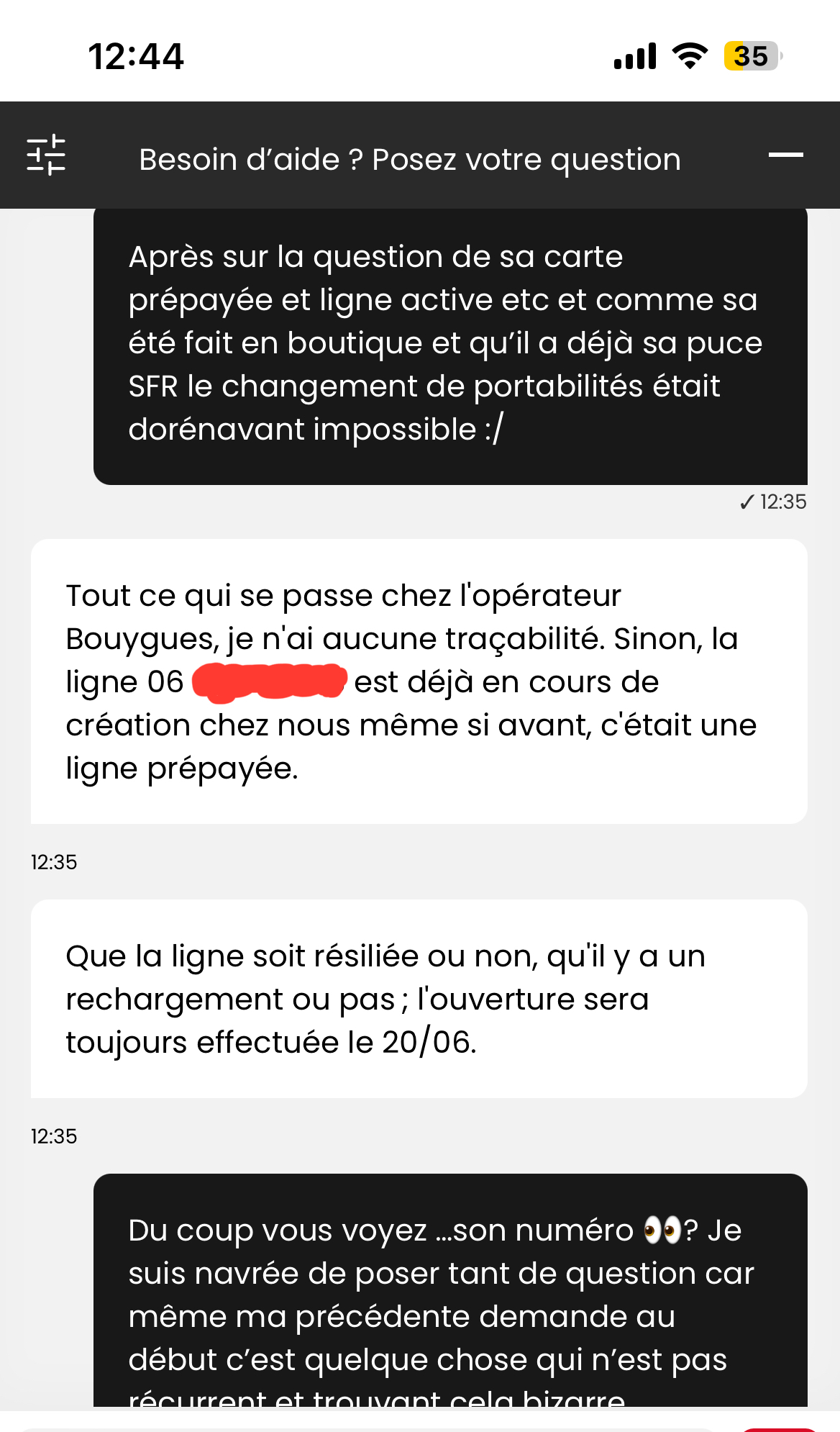Select the timestamp 12:35 under Bouygues message
The height and width of the screenshot is (1432, 840).
pyautogui.click(x=54, y=861)
